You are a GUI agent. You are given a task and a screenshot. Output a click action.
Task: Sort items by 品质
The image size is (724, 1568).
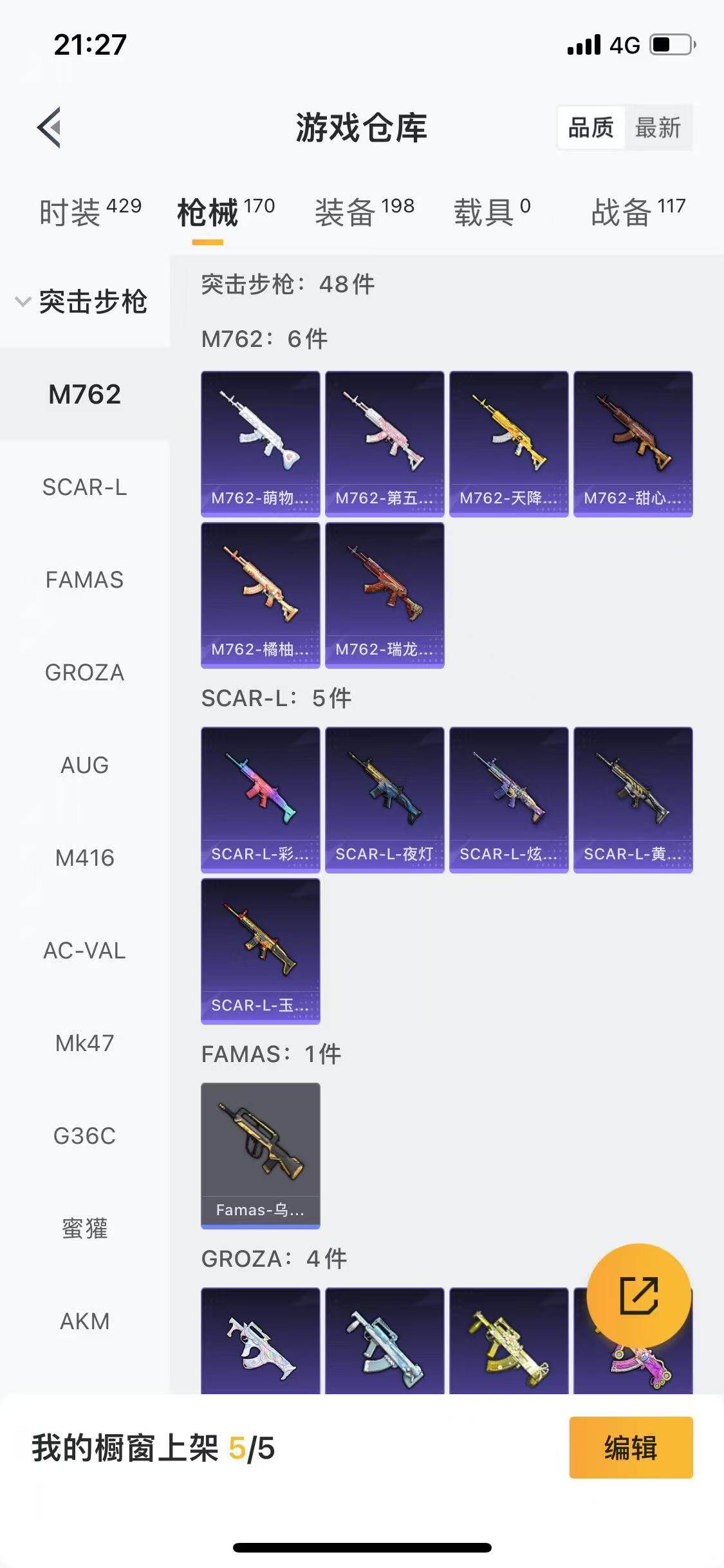(x=591, y=127)
